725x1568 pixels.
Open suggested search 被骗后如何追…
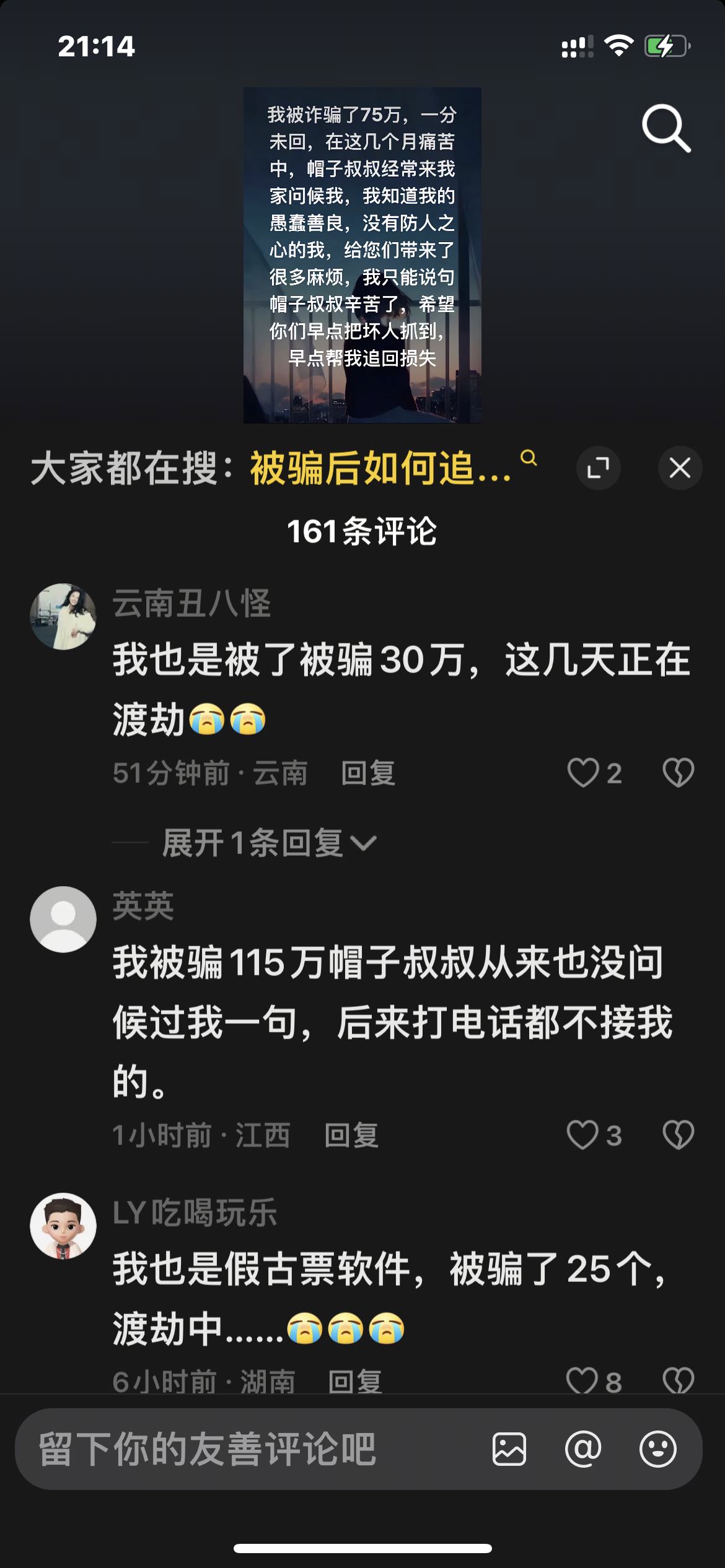(x=393, y=468)
